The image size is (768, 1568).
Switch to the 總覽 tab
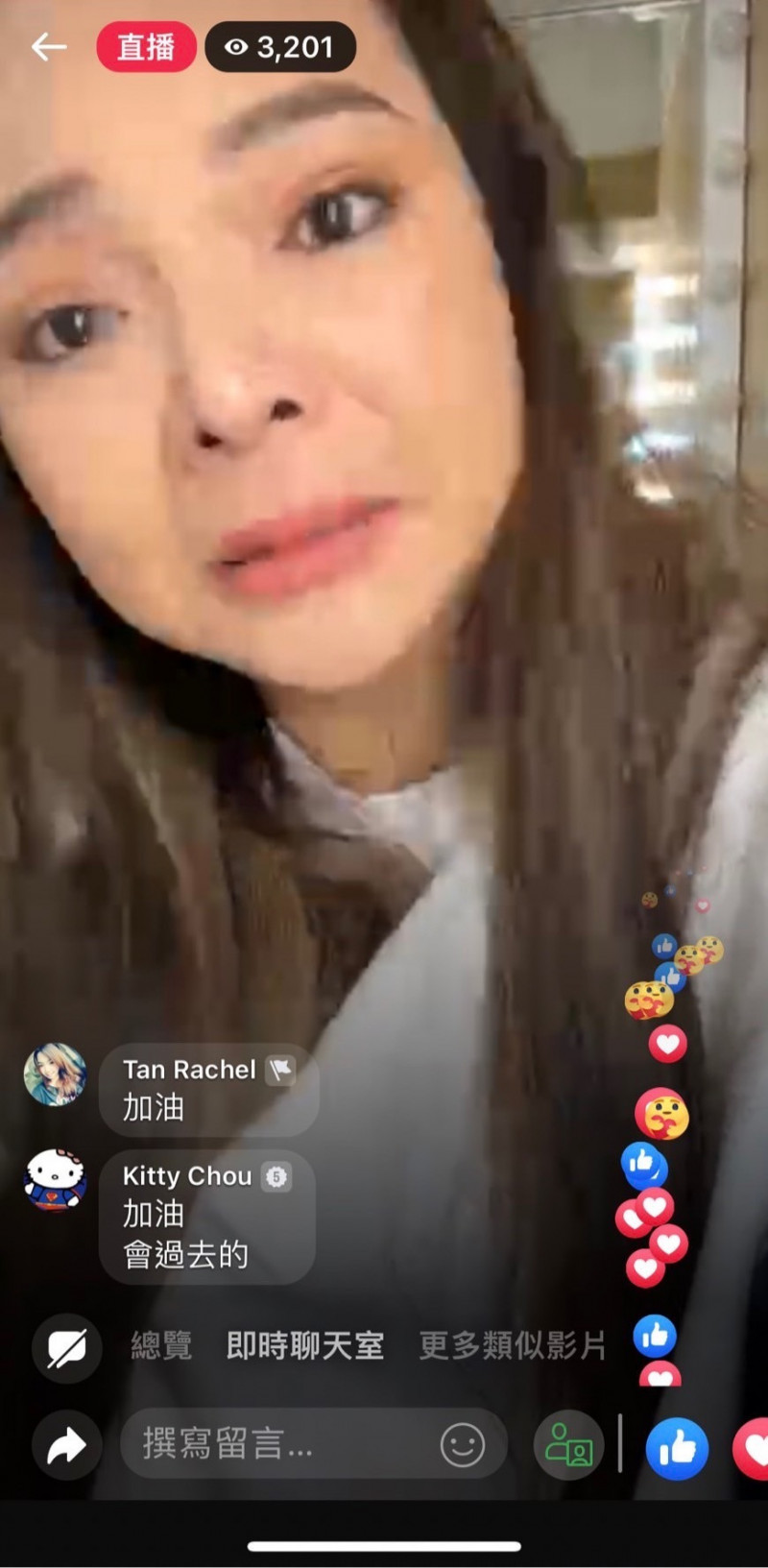pos(161,1346)
